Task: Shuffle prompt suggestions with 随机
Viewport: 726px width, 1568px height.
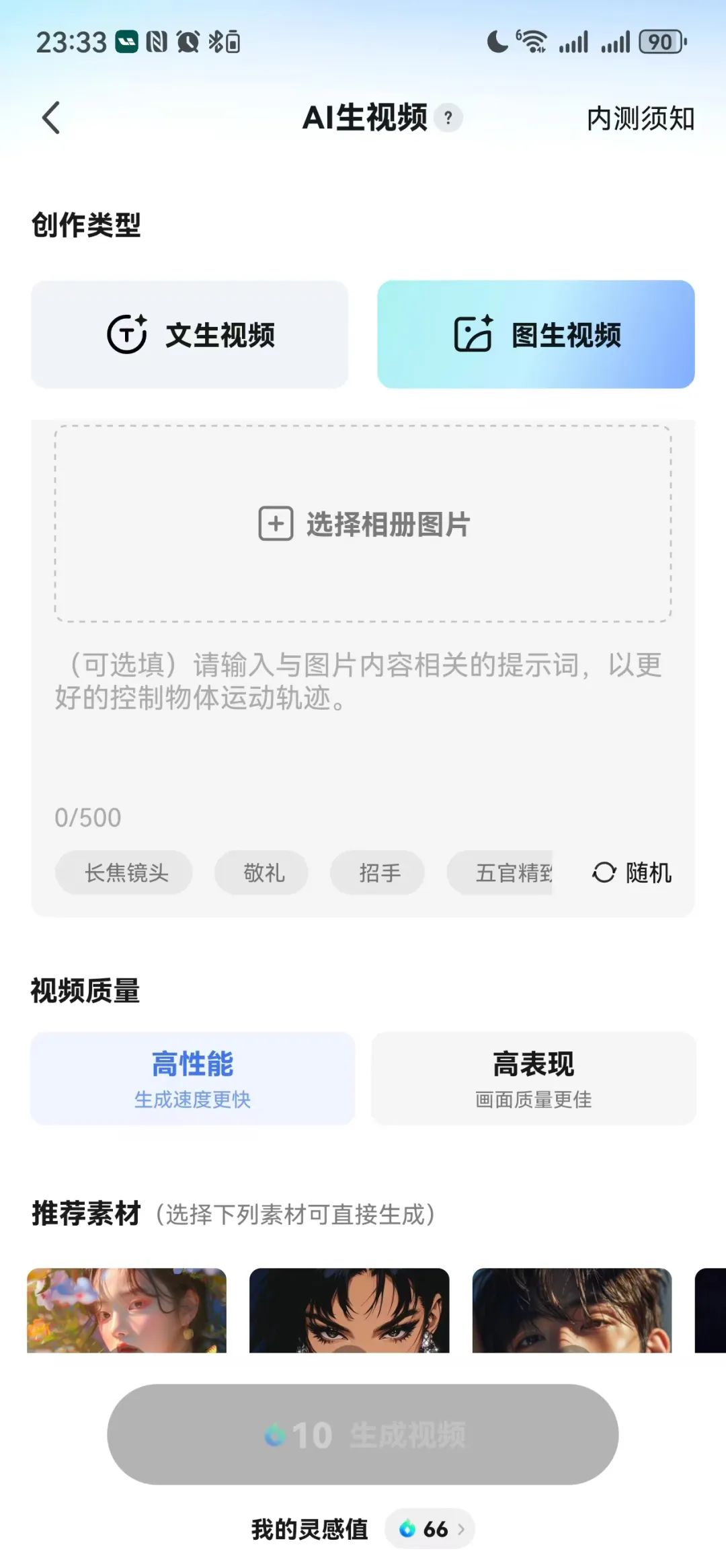Action: 631,872
